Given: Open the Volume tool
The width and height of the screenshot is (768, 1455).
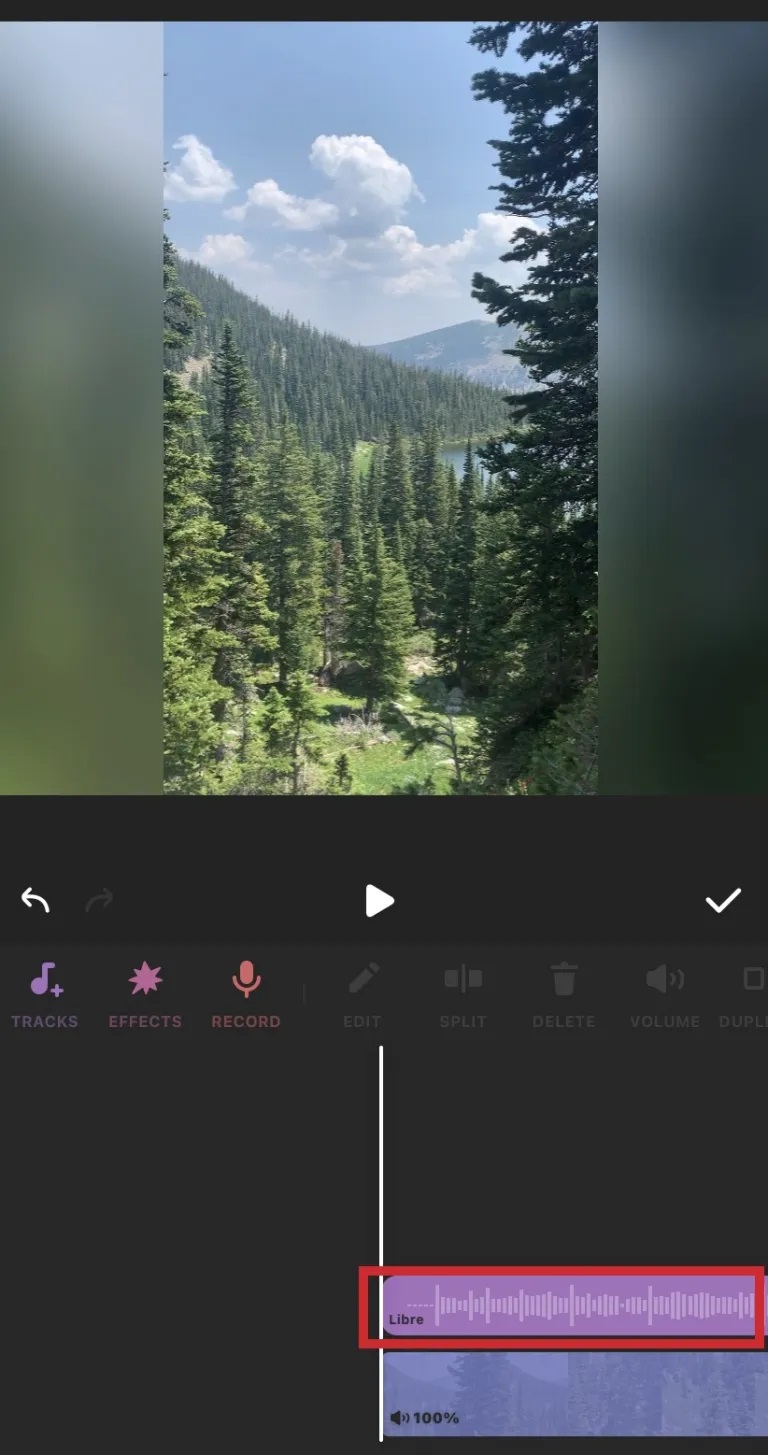Looking at the screenshot, I should 665,995.
